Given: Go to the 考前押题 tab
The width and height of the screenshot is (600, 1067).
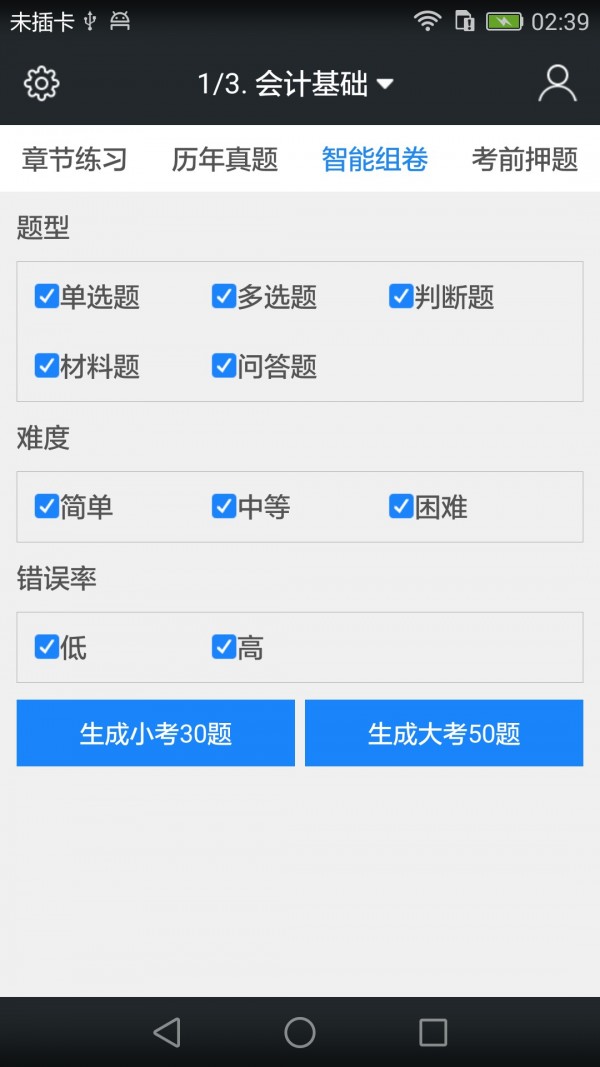Looking at the screenshot, I should pos(525,159).
